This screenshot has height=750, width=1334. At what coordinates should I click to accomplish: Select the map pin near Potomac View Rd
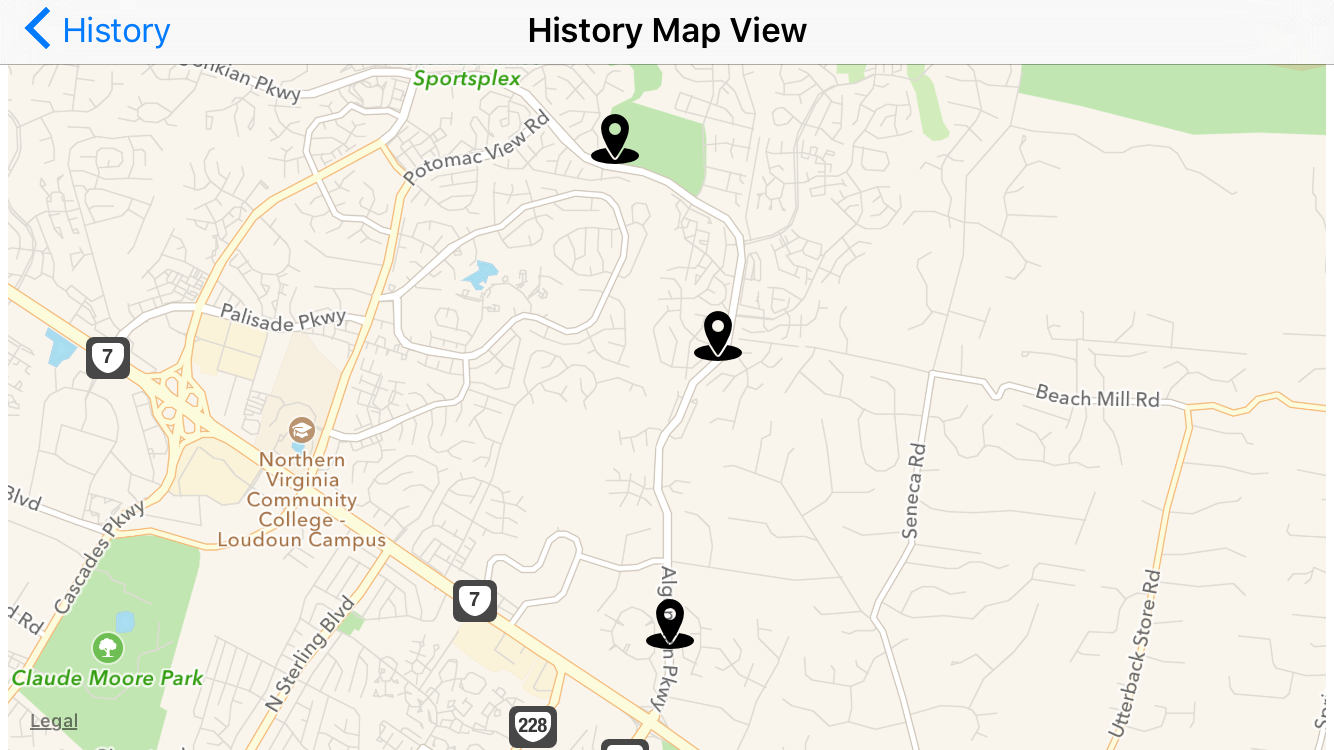click(614, 138)
